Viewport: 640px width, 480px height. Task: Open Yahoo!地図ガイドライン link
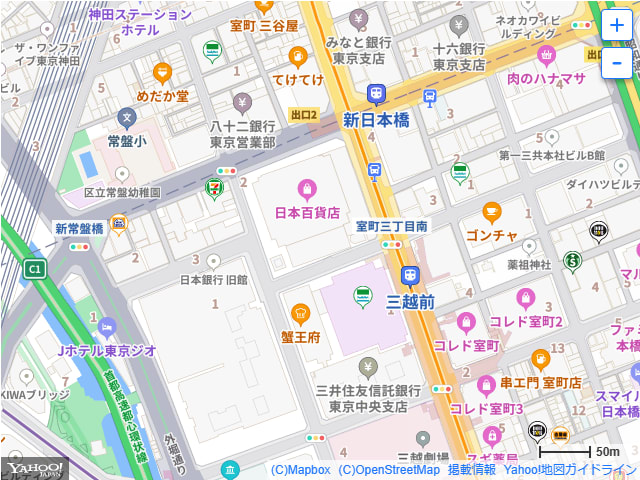[570, 469]
